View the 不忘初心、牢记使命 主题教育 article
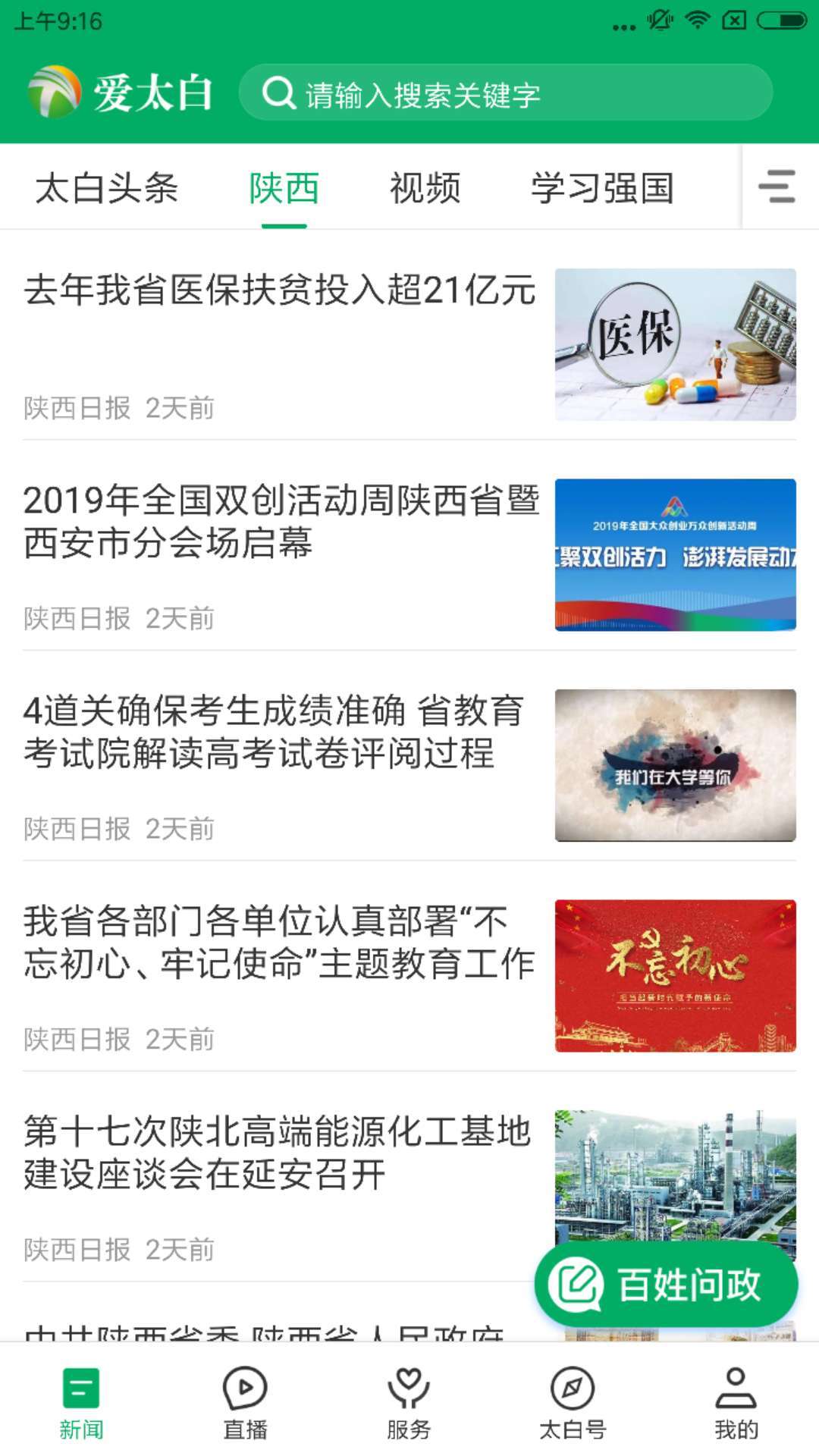The image size is (819, 1456). coord(281,943)
